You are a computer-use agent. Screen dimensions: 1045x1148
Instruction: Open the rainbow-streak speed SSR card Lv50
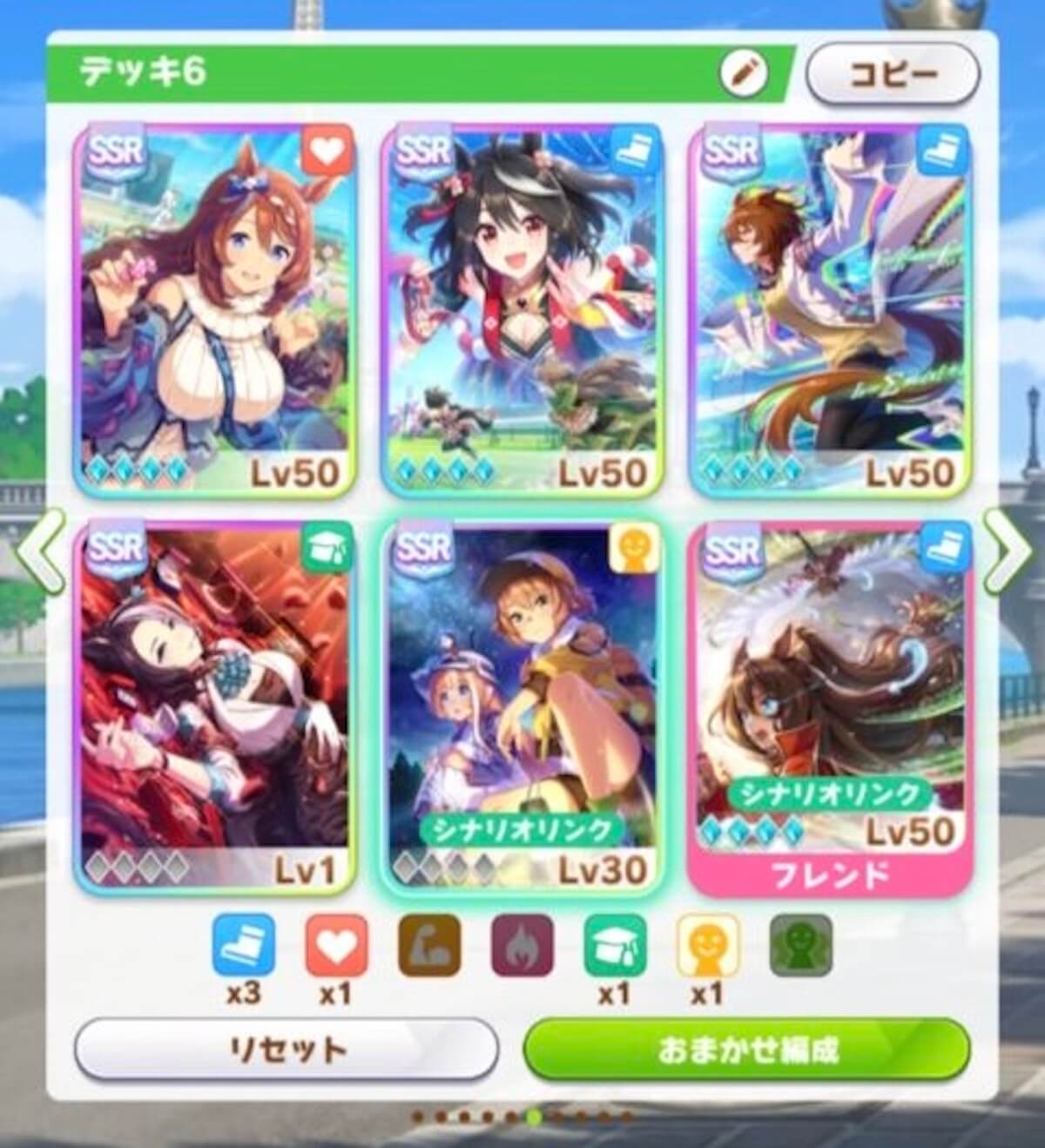point(830,310)
